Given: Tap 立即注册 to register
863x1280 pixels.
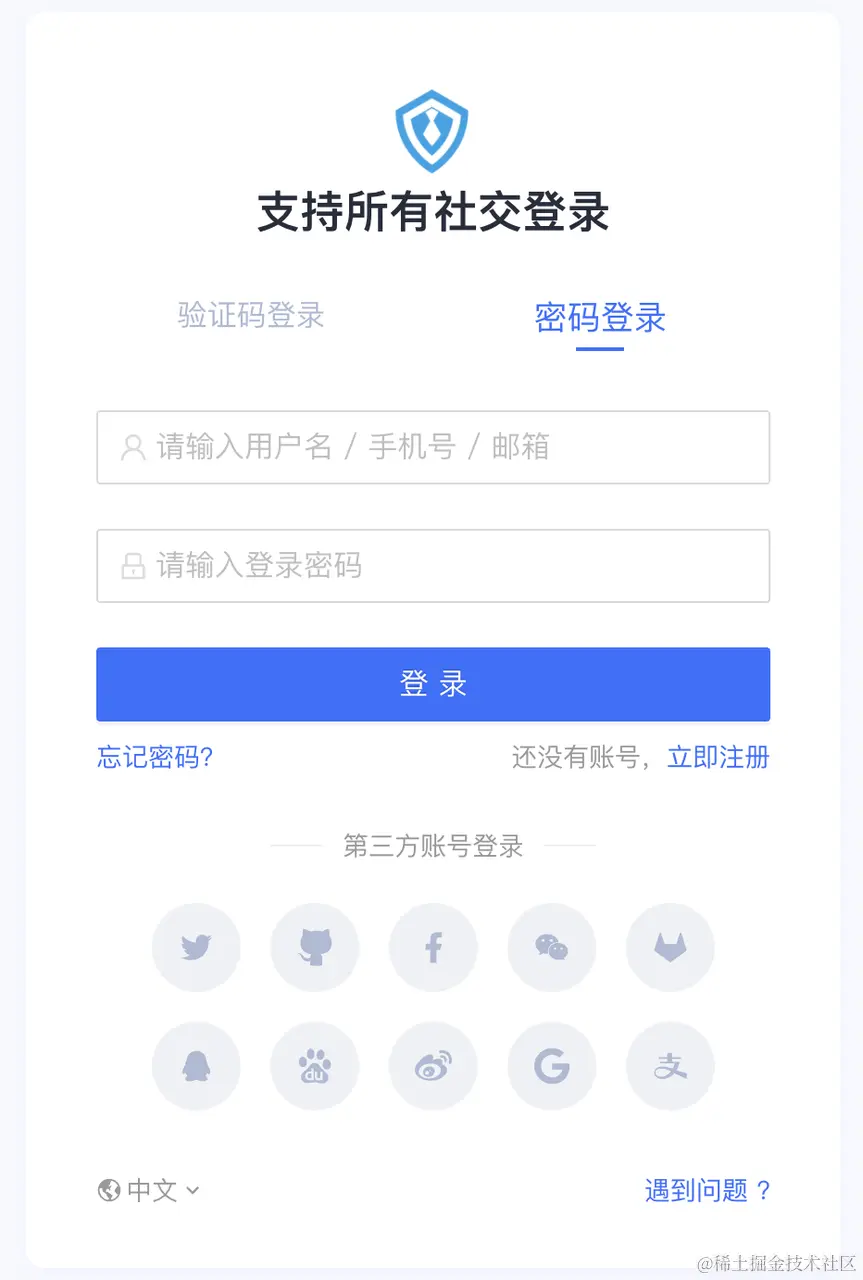Looking at the screenshot, I should coord(718,757).
